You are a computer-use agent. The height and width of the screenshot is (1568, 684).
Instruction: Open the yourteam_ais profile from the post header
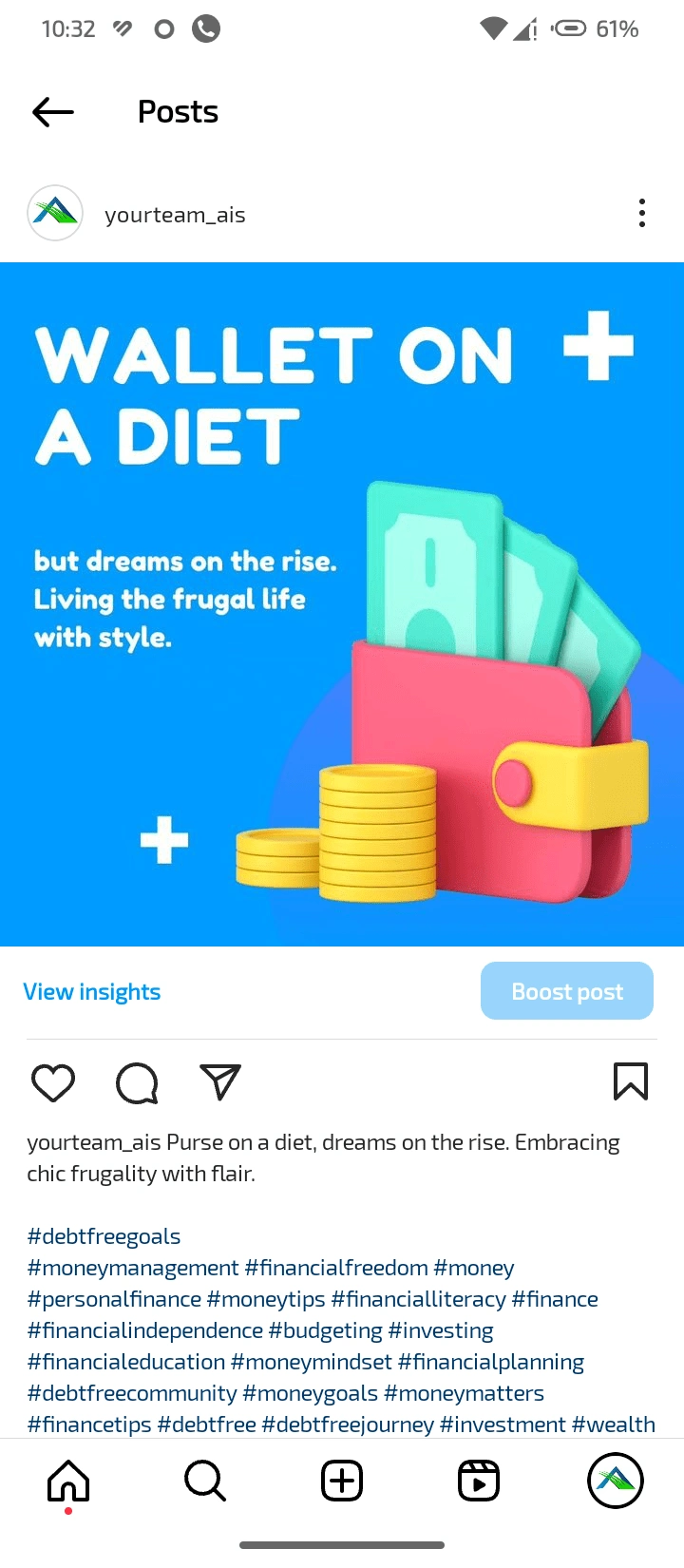tap(175, 215)
